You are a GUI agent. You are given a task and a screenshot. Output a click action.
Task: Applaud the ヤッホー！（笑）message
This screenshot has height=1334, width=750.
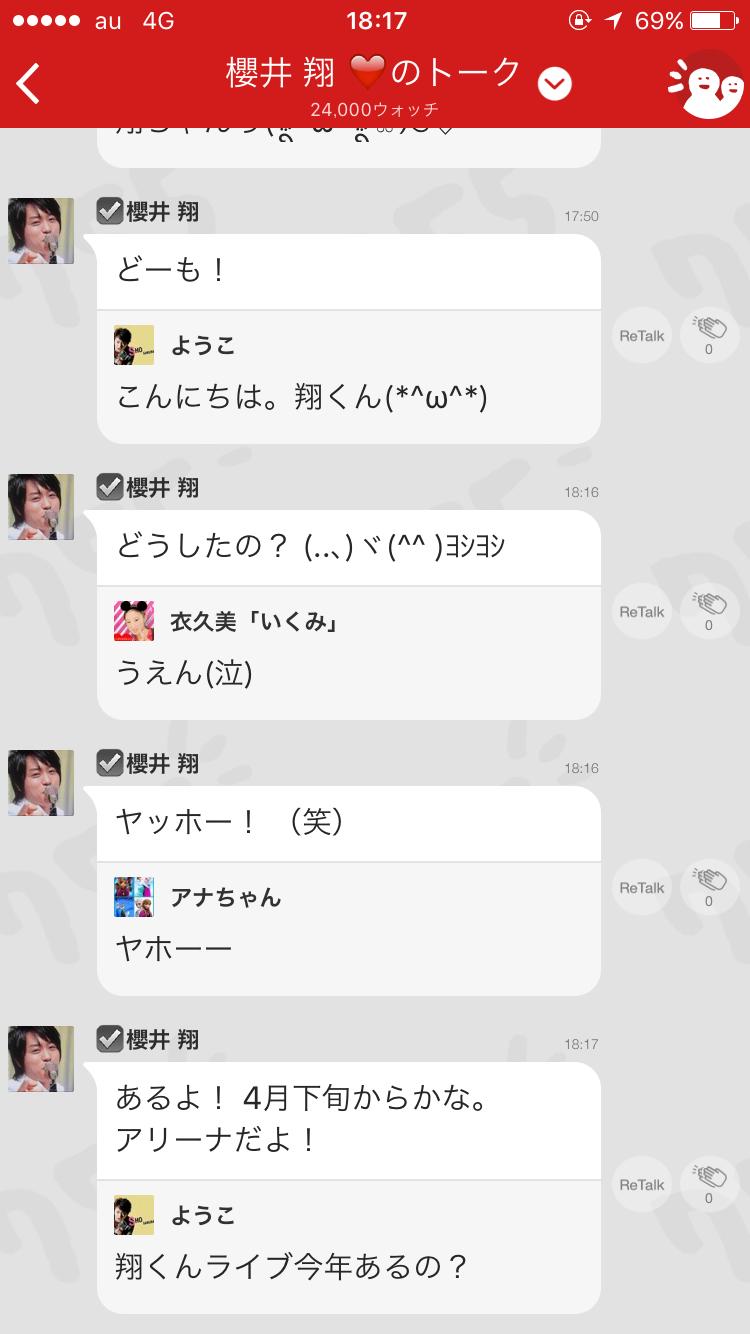click(709, 886)
